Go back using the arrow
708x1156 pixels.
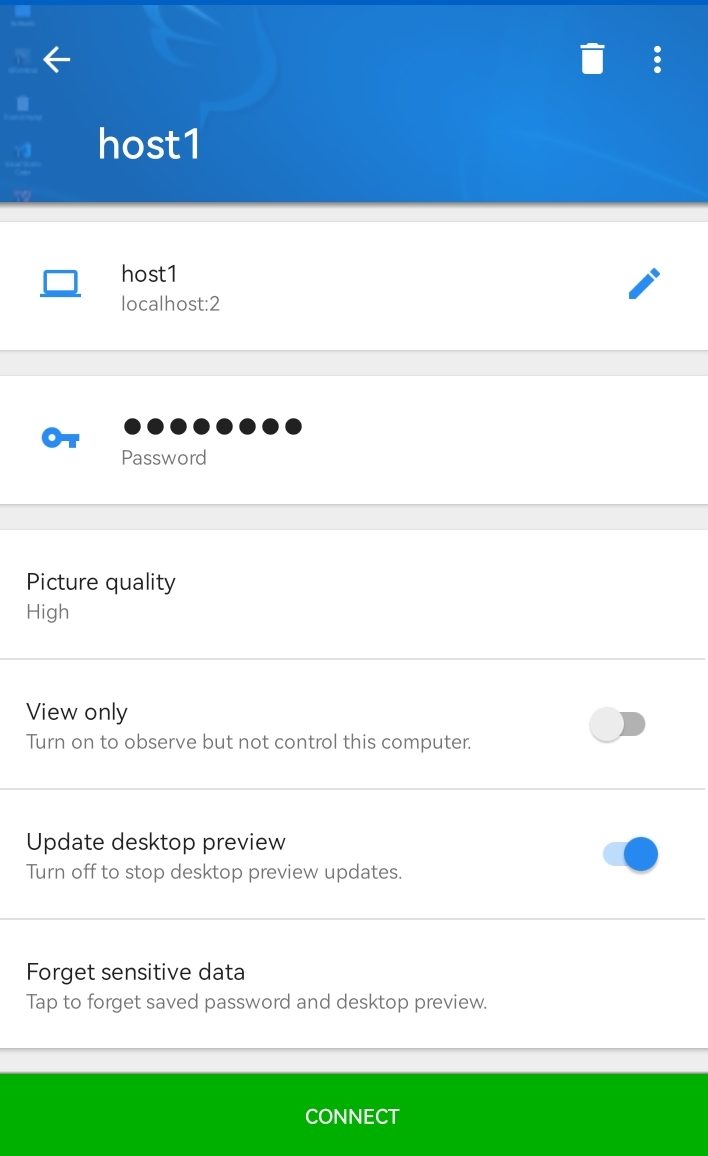[x=57, y=60]
